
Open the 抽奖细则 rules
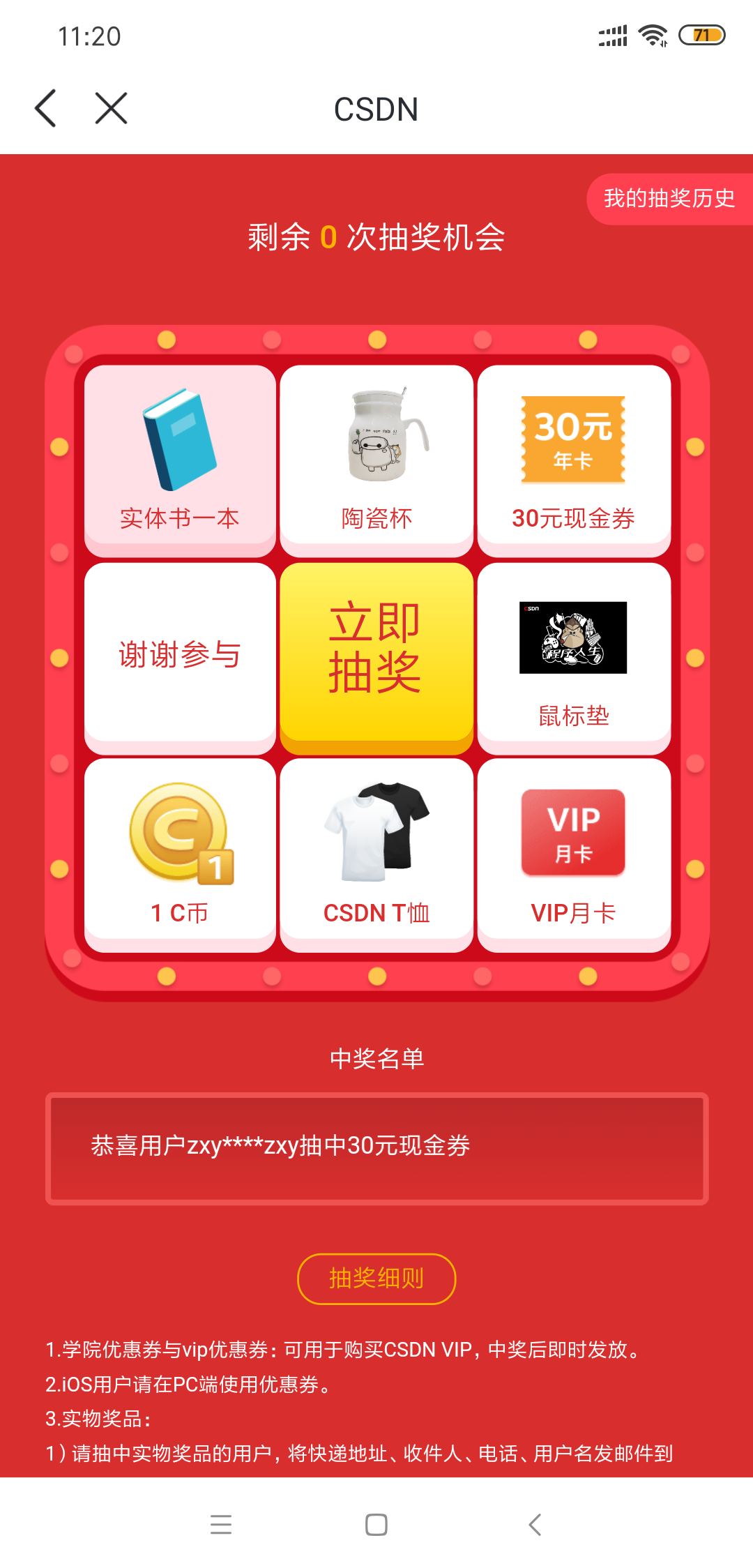376,1279
